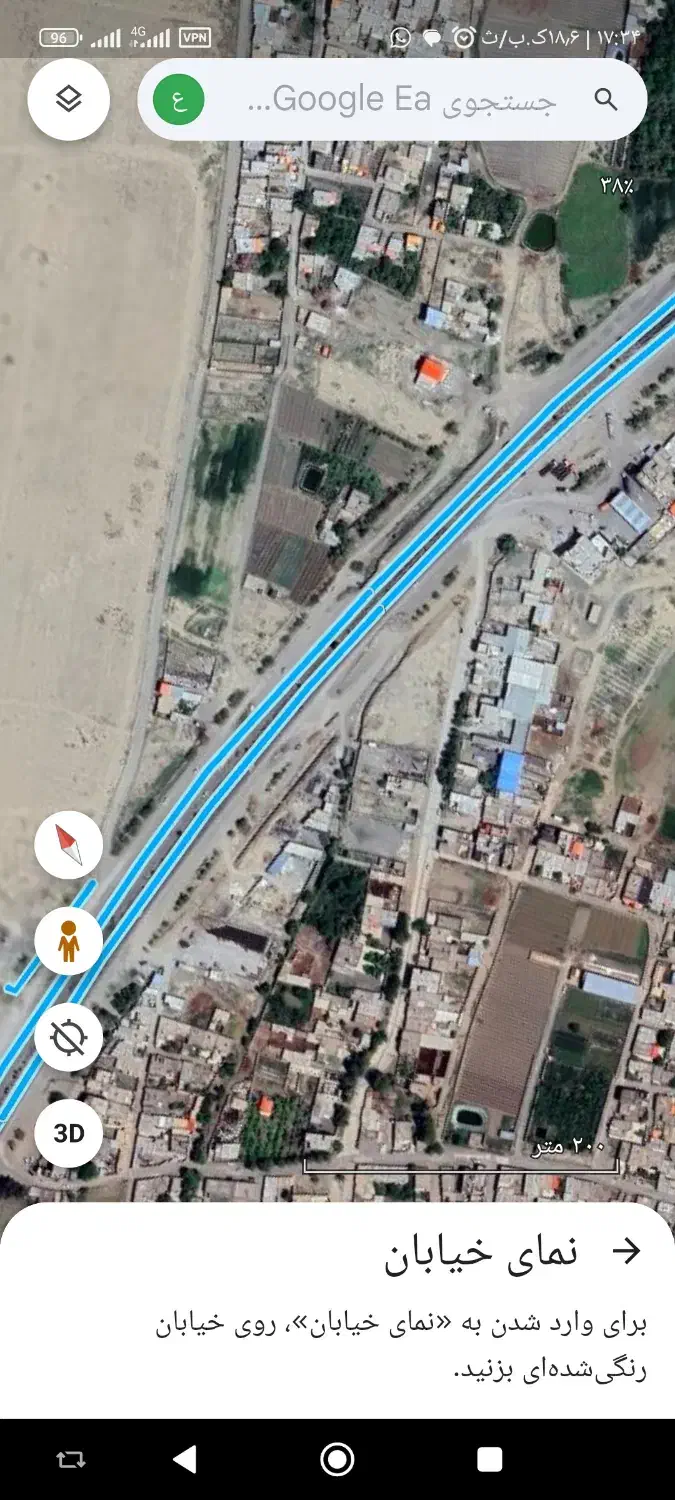
Task: Switch the map to 3D view
Action: tap(68, 1133)
